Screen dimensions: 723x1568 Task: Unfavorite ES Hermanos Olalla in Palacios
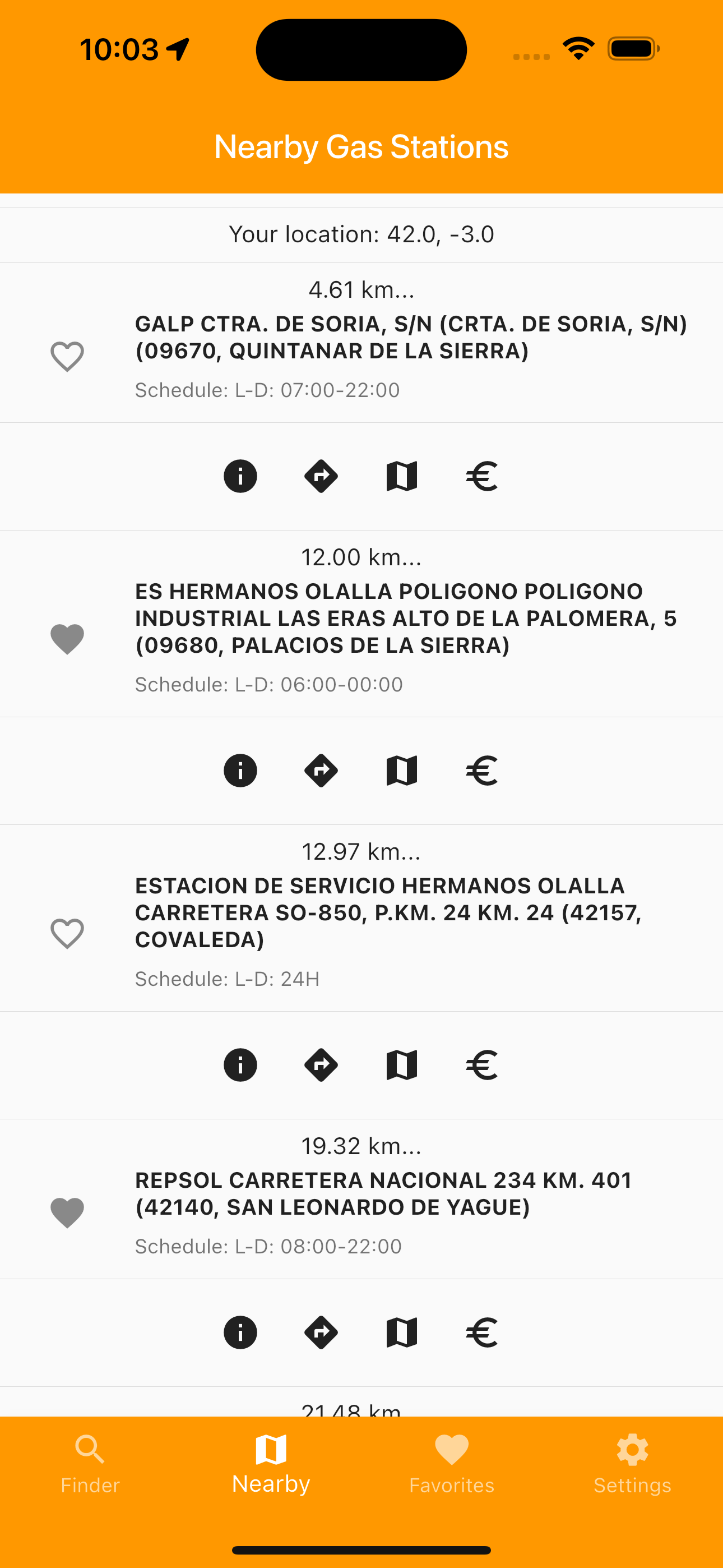(x=67, y=639)
